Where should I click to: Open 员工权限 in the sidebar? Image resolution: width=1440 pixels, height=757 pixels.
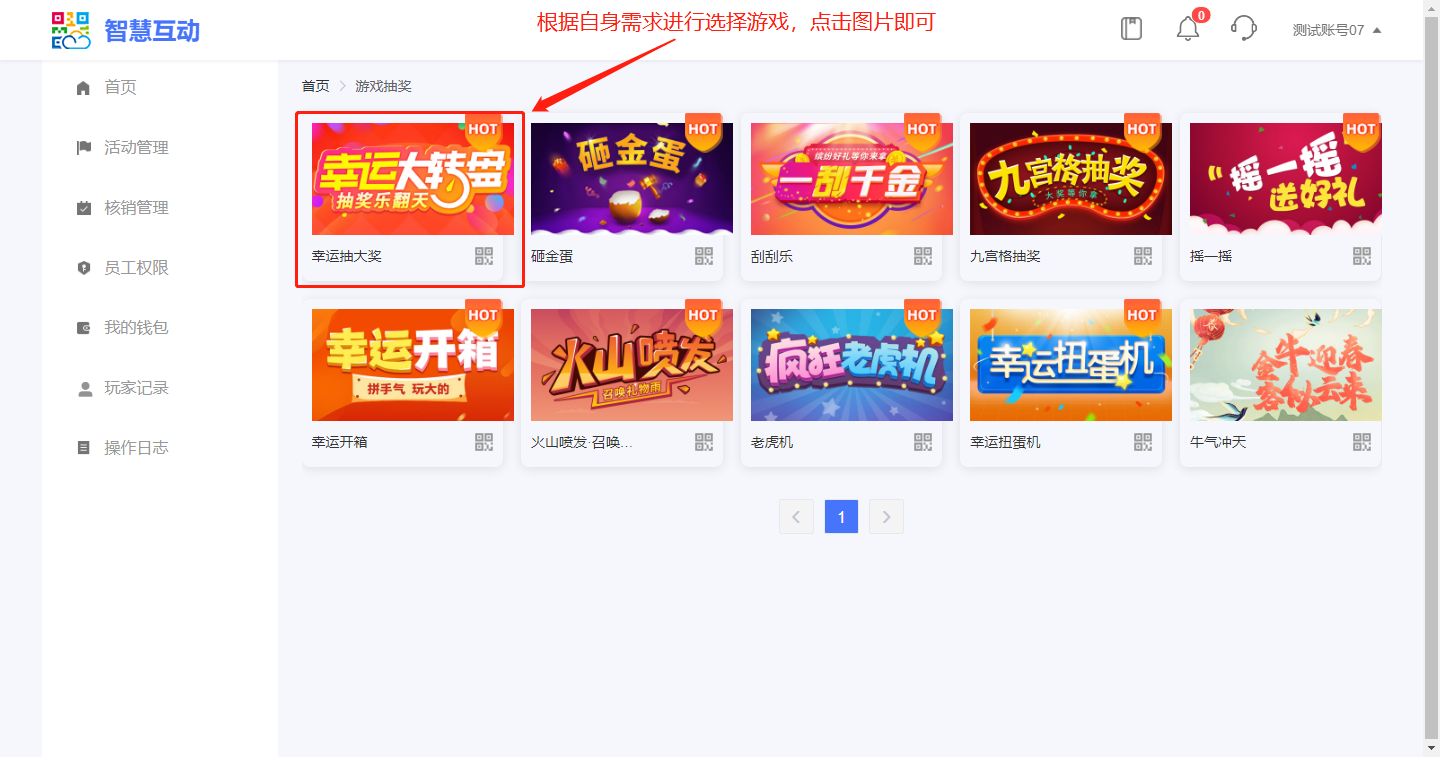point(136,268)
